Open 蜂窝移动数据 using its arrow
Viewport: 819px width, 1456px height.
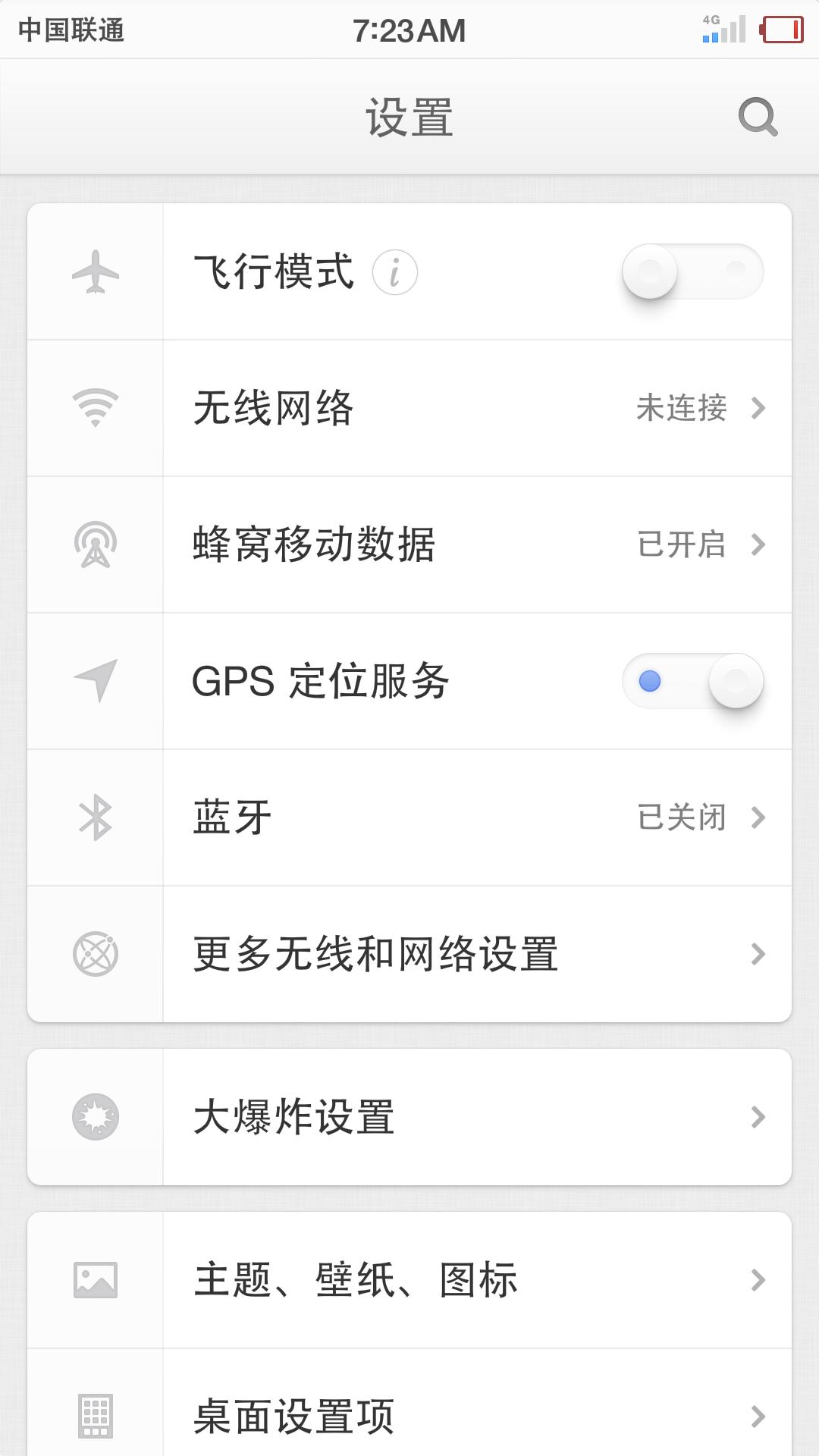(x=757, y=545)
